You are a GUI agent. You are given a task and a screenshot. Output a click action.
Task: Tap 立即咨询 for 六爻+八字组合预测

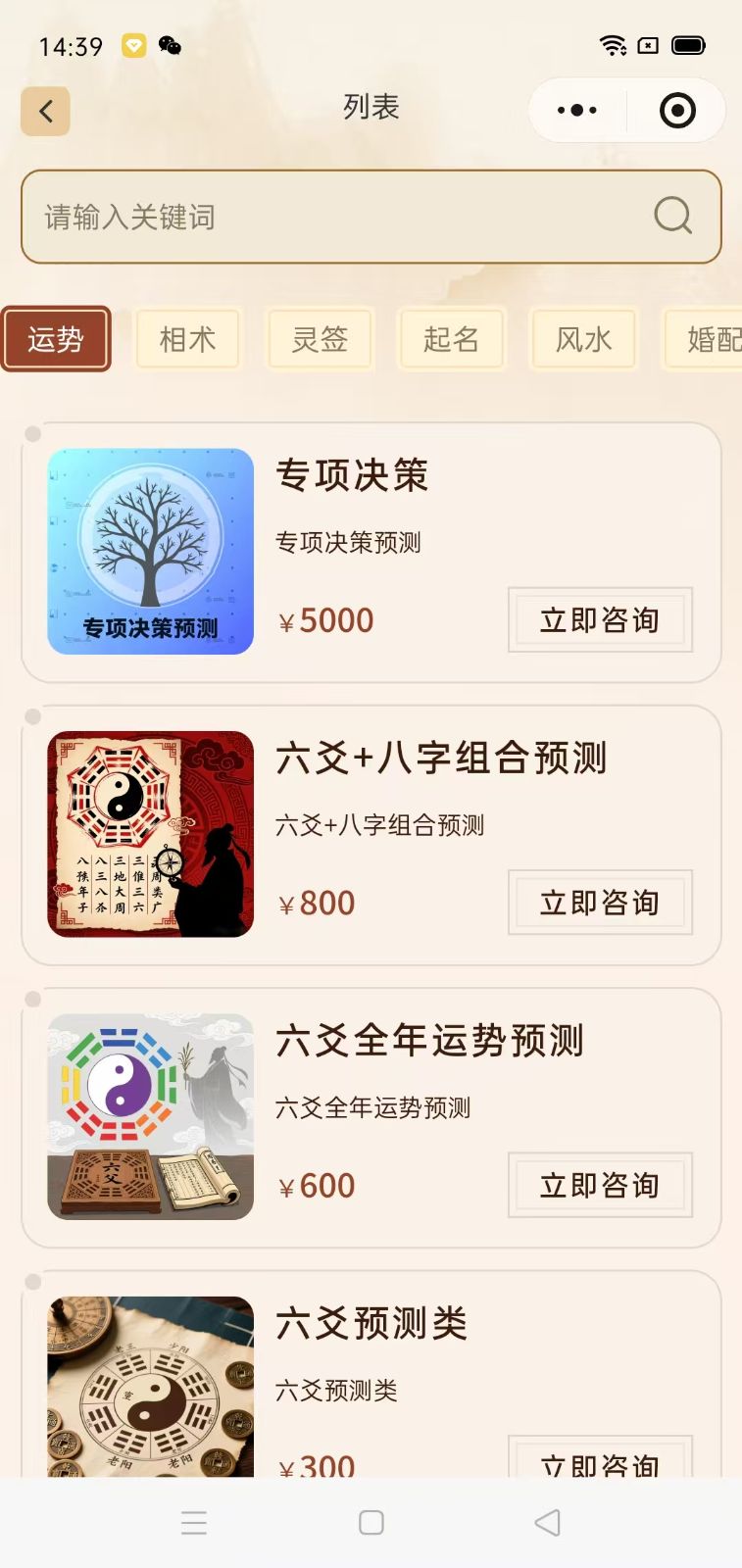[x=600, y=902]
